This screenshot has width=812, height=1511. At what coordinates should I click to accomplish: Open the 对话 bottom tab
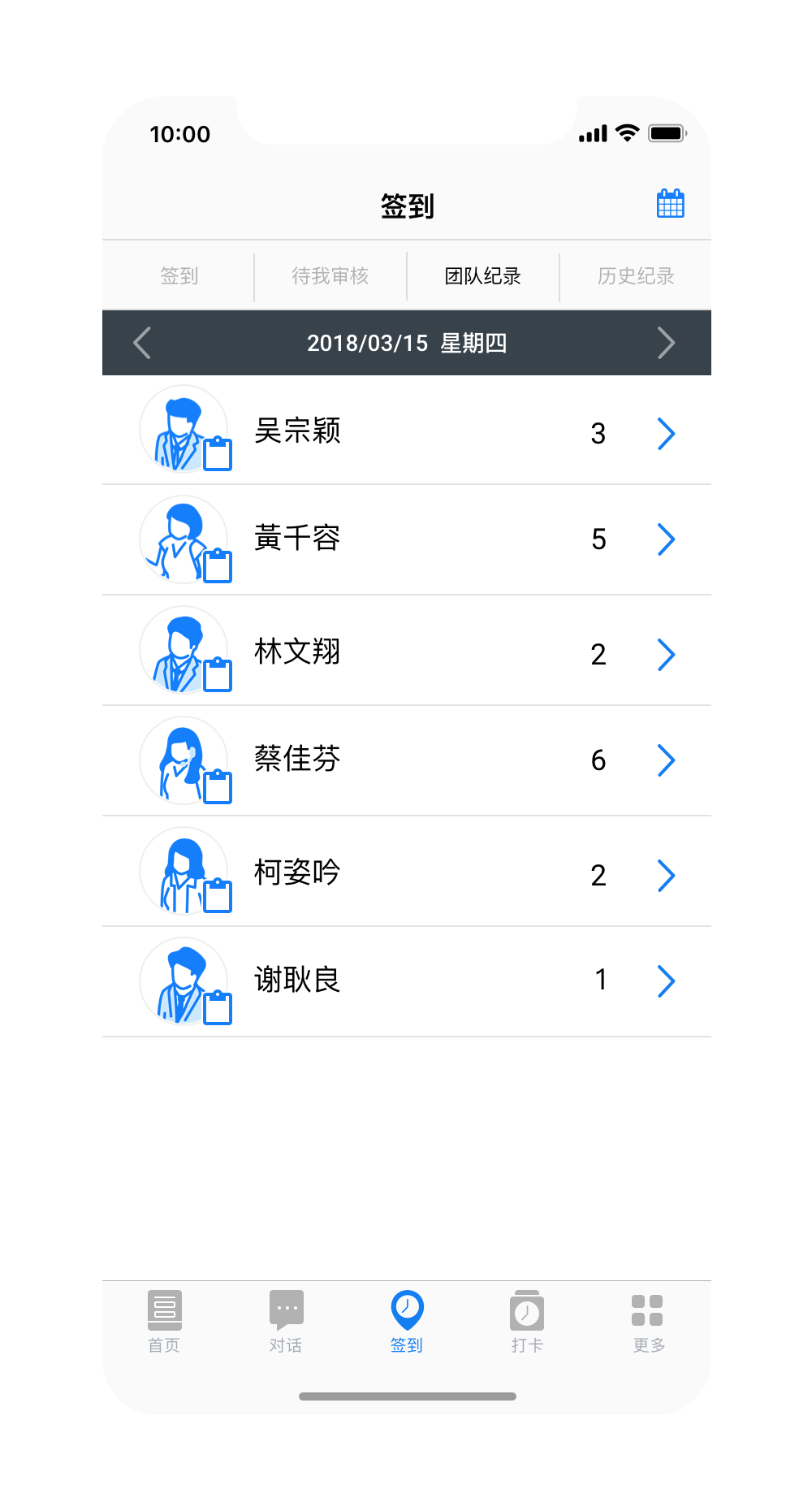pyautogui.click(x=286, y=1321)
